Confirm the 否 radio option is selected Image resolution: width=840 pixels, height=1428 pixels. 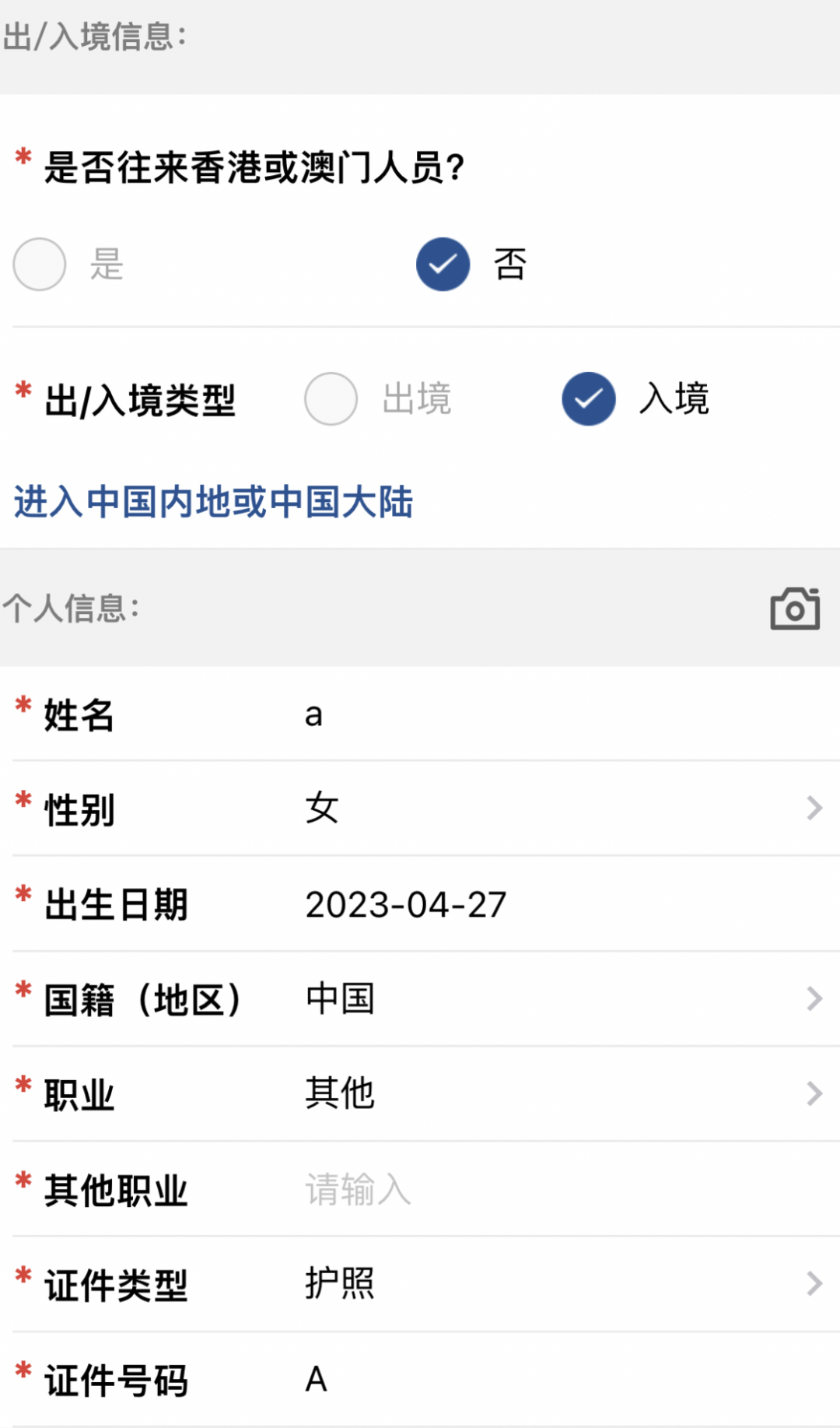point(442,264)
